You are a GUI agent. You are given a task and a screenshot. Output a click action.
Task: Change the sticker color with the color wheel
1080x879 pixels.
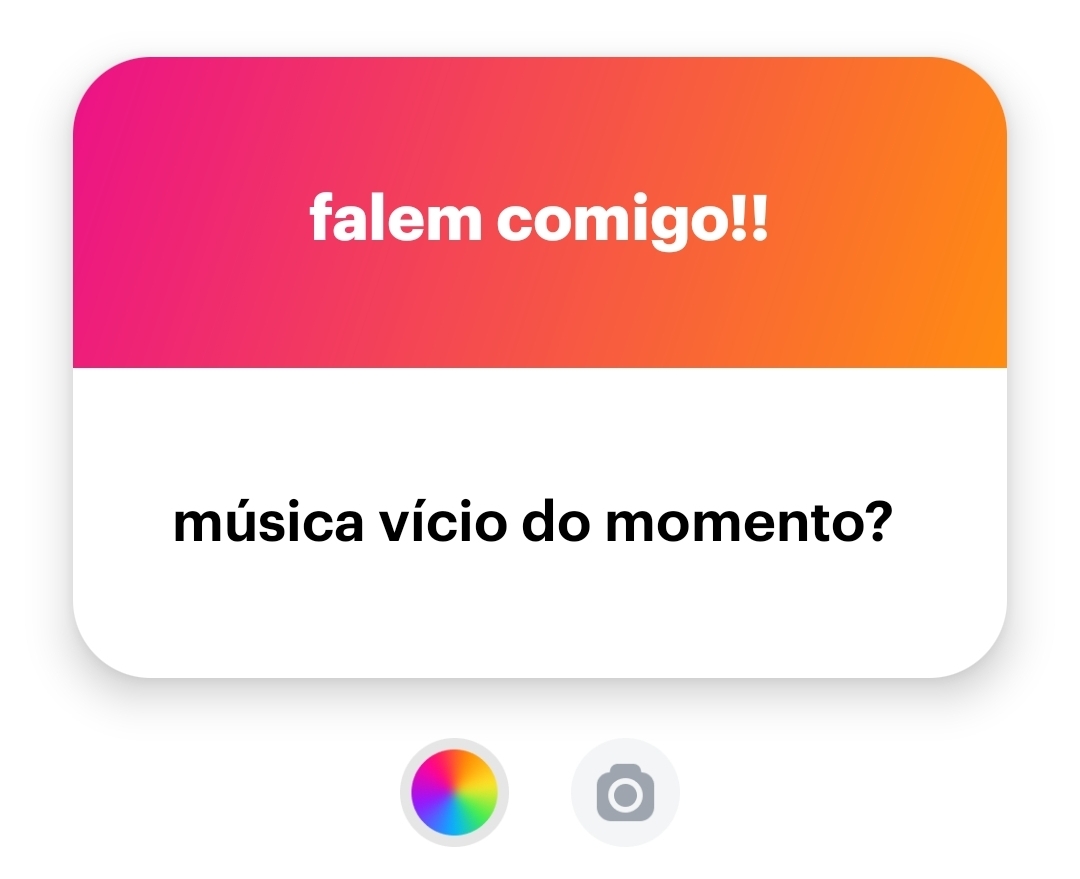[454, 793]
